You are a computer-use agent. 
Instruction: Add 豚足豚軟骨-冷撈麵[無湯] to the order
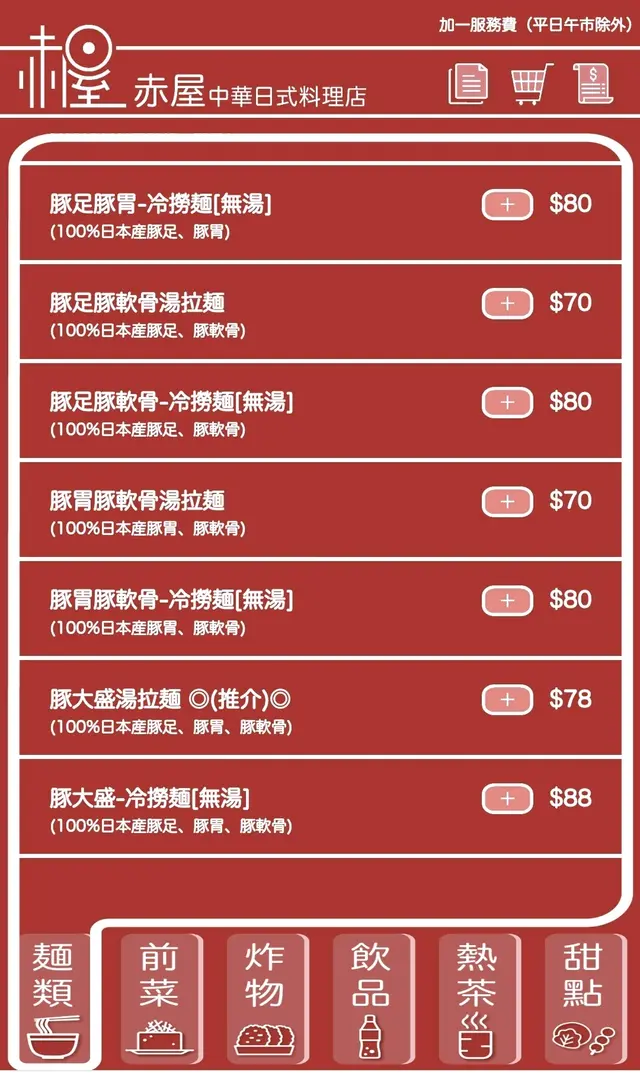pos(507,403)
